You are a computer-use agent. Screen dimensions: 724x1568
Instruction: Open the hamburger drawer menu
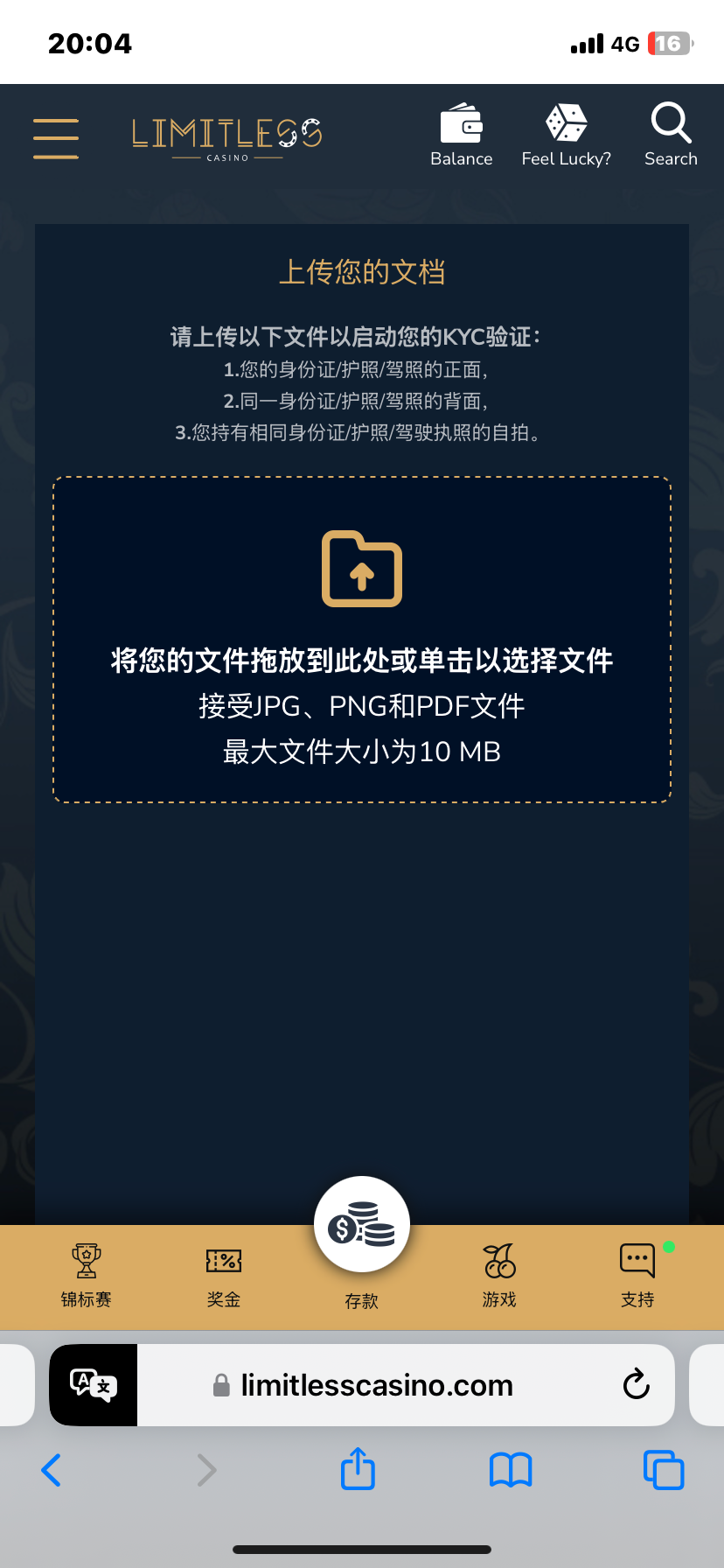click(56, 138)
